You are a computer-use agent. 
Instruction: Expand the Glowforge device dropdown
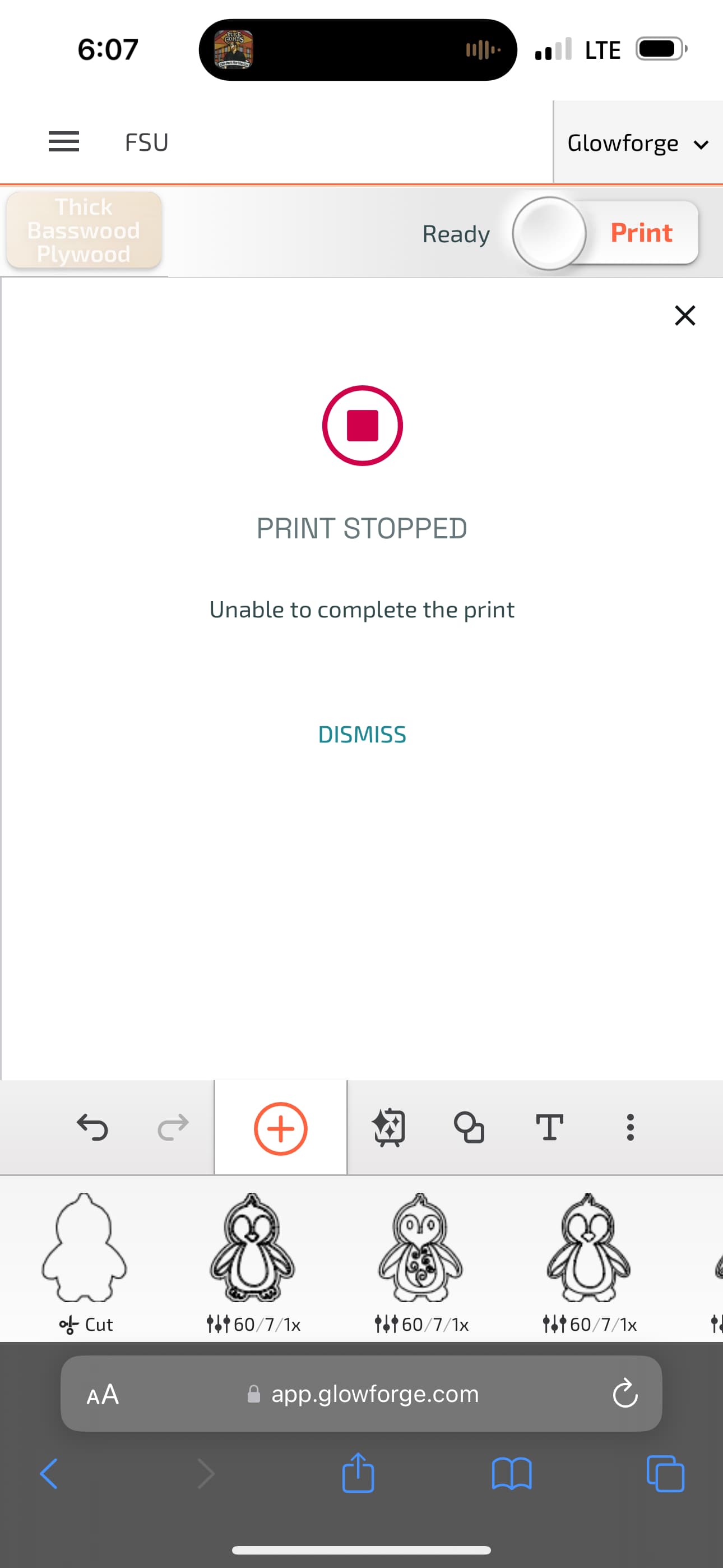pos(638,143)
